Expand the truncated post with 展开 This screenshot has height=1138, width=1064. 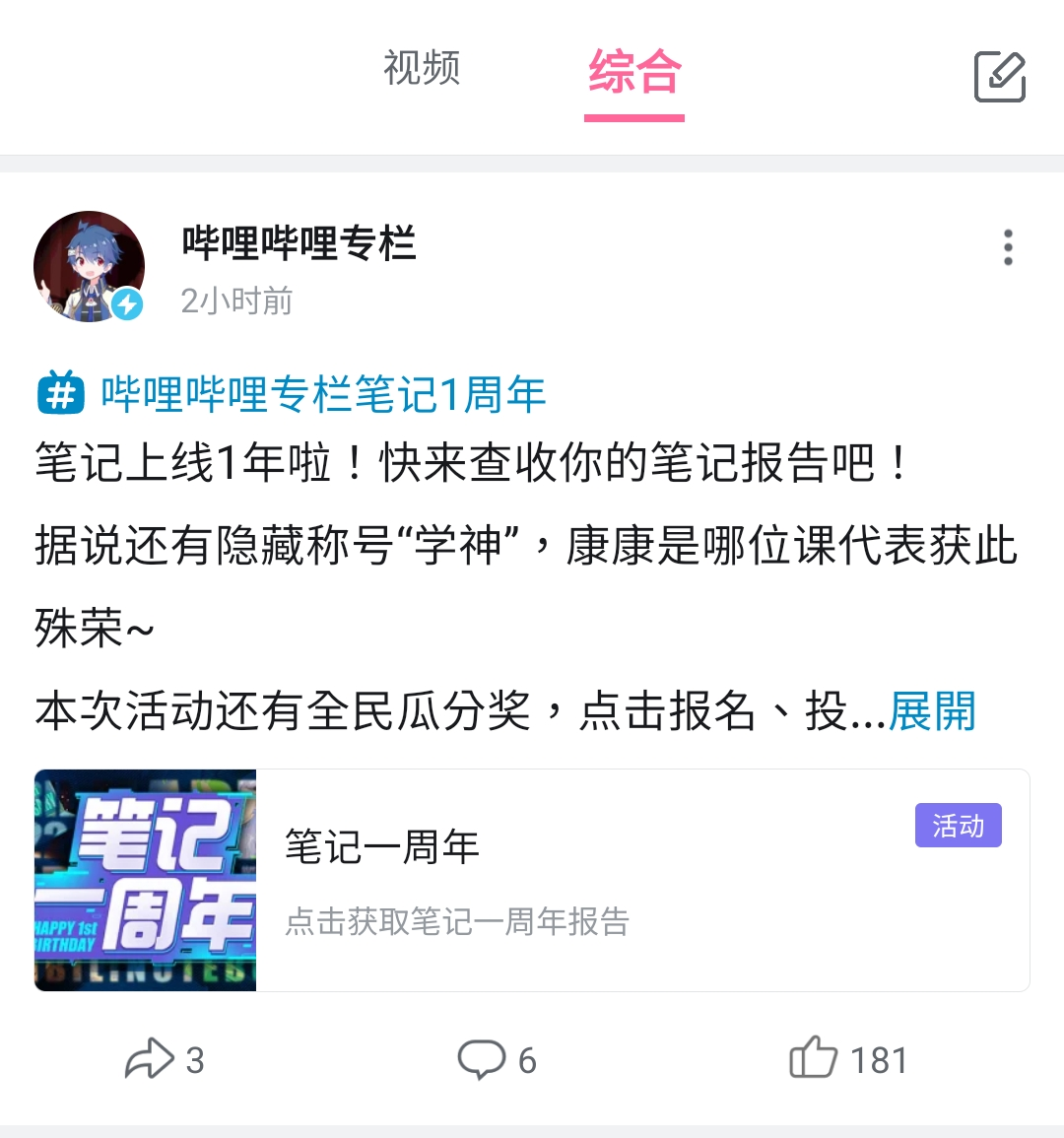click(x=931, y=711)
